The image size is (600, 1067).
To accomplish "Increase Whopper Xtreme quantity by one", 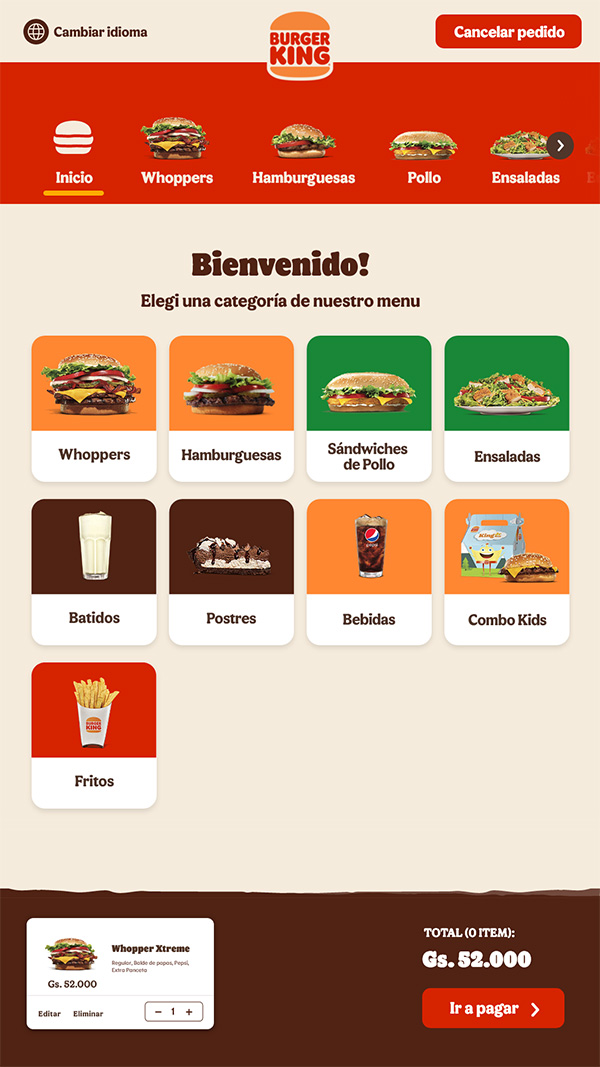I will point(189,1012).
